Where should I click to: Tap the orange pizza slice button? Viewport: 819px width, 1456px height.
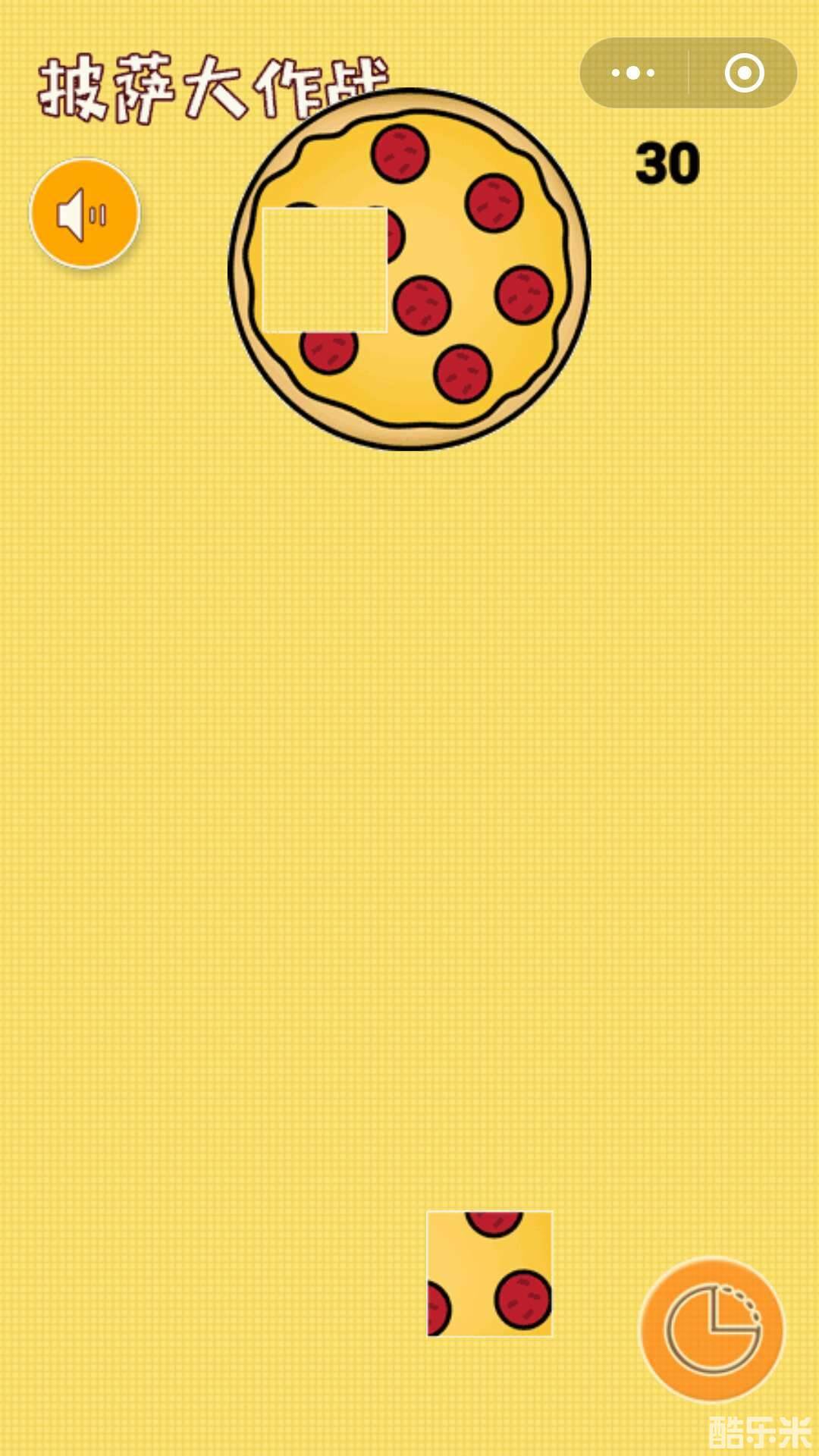pyautogui.click(x=712, y=1330)
